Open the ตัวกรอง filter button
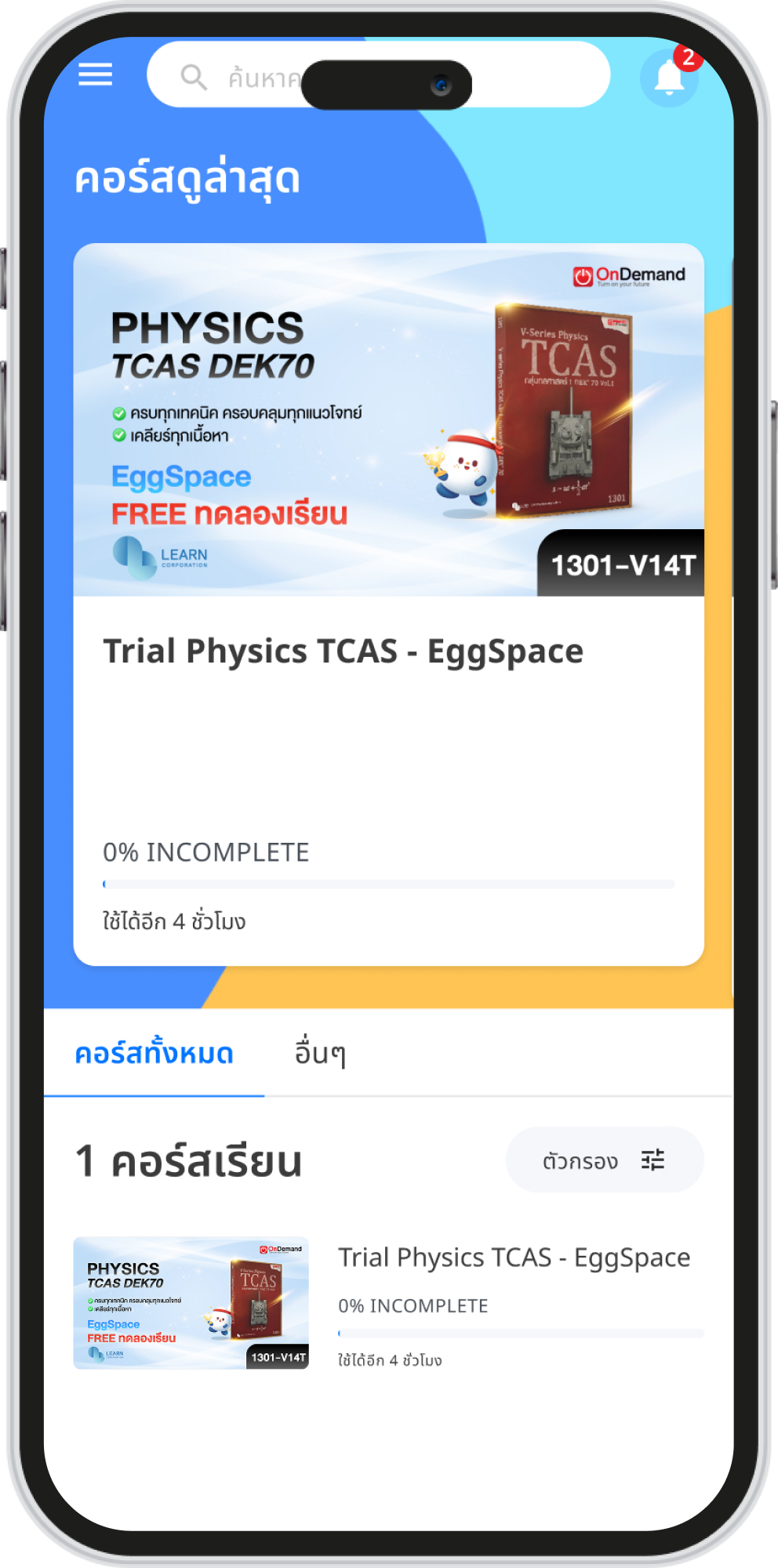Viewport: 778px width, 1568px height. (x=604, y=1160)
